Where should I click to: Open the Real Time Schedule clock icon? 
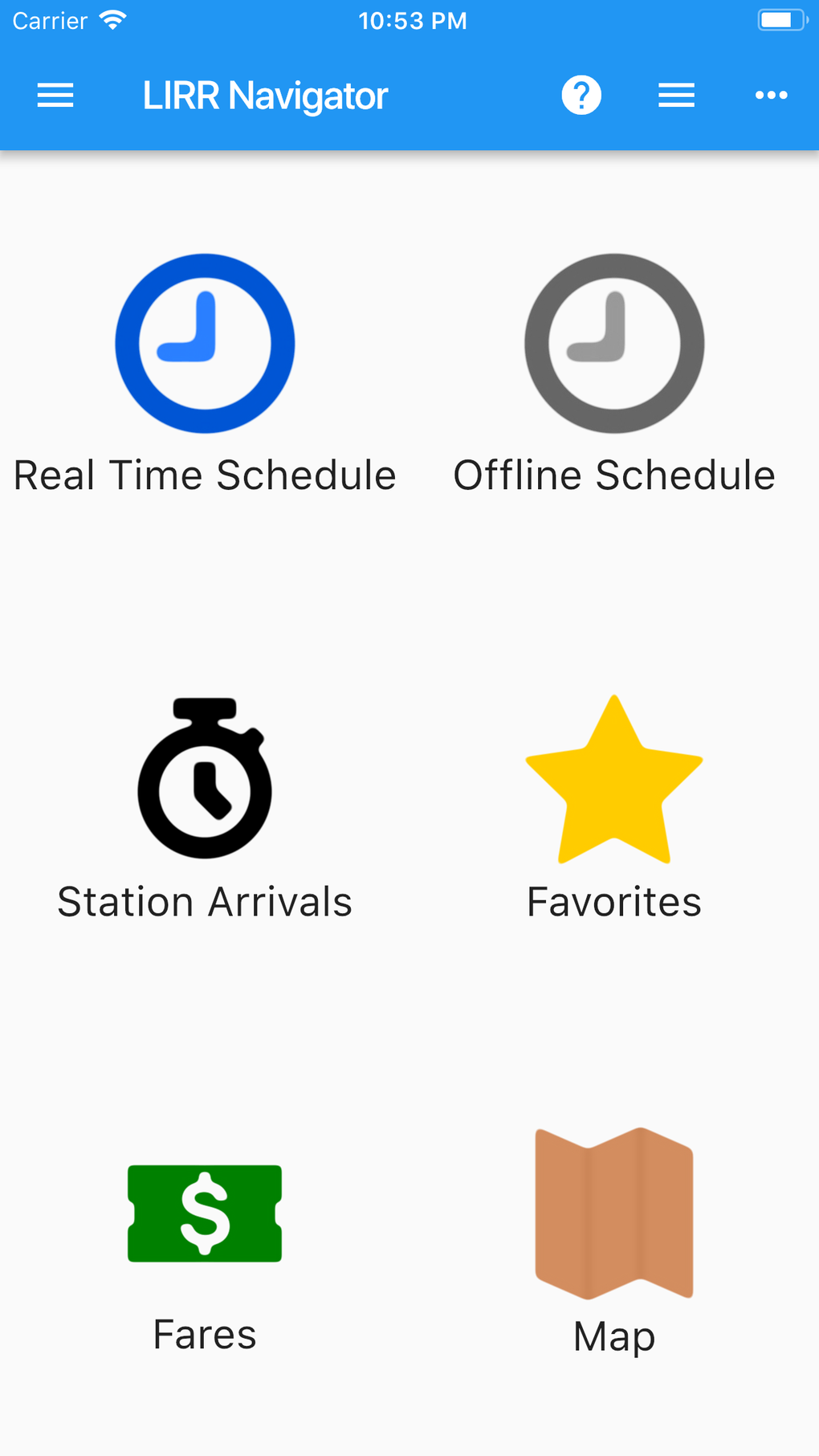point(204,343)
